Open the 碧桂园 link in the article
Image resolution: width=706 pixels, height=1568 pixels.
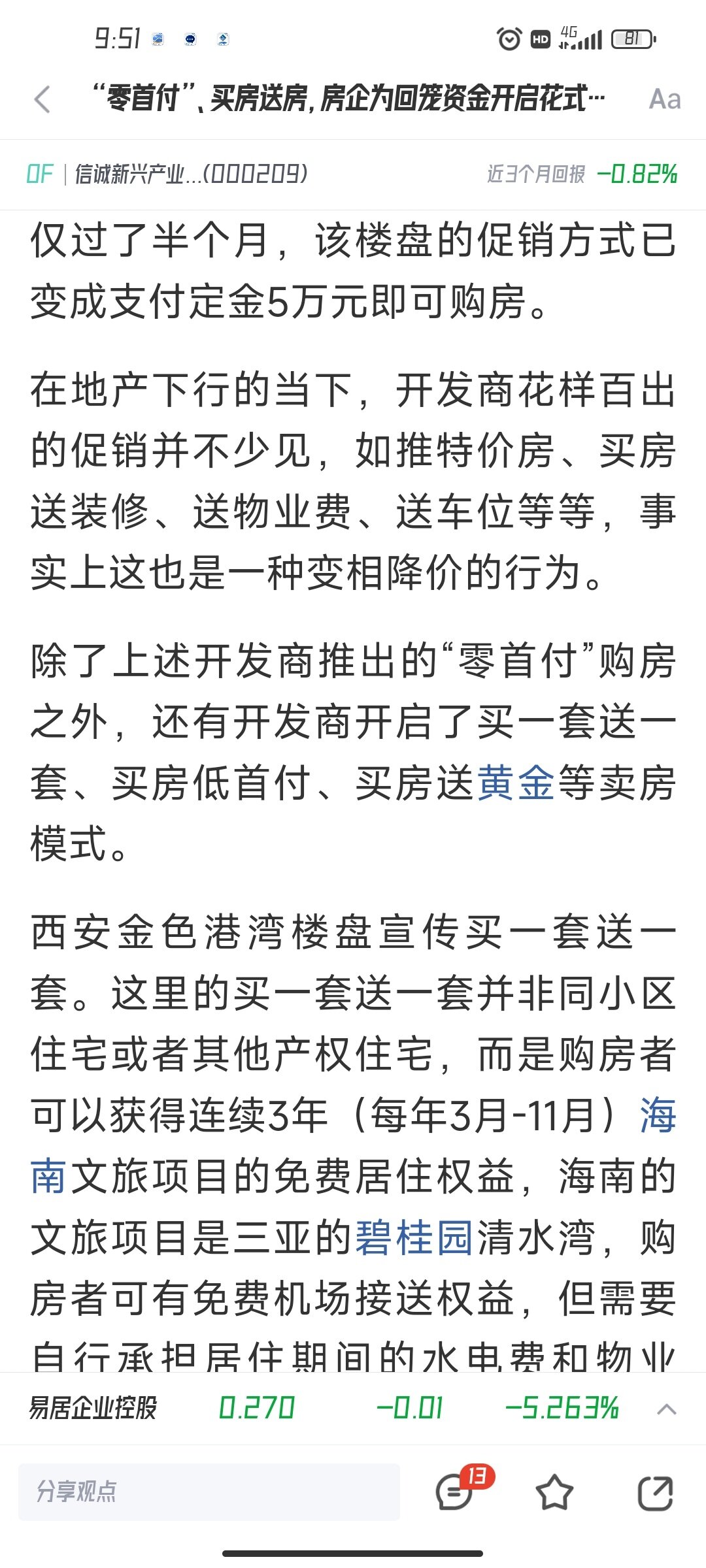pos(414,1237)
